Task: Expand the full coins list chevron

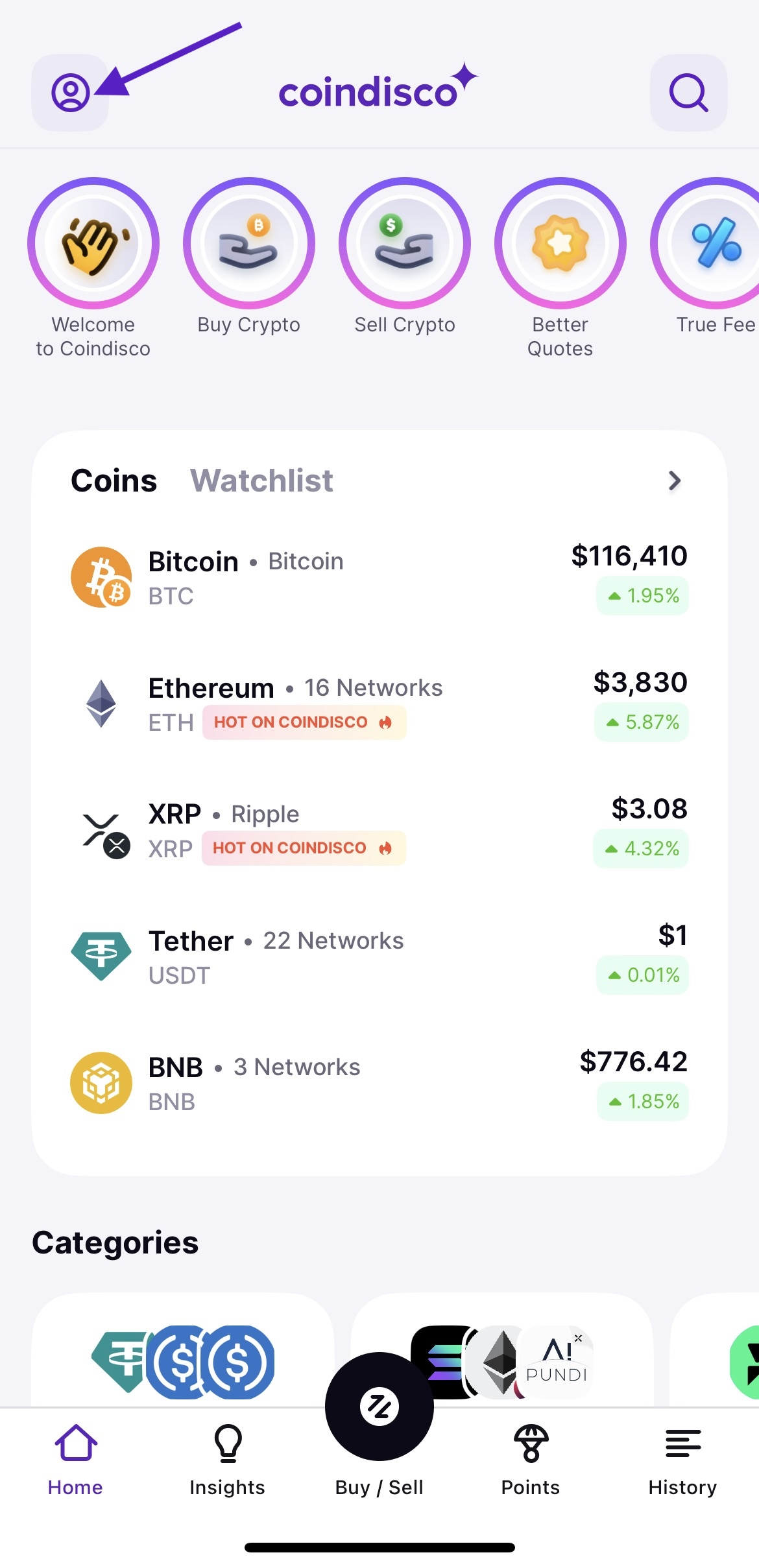Action: coord(675,481)
